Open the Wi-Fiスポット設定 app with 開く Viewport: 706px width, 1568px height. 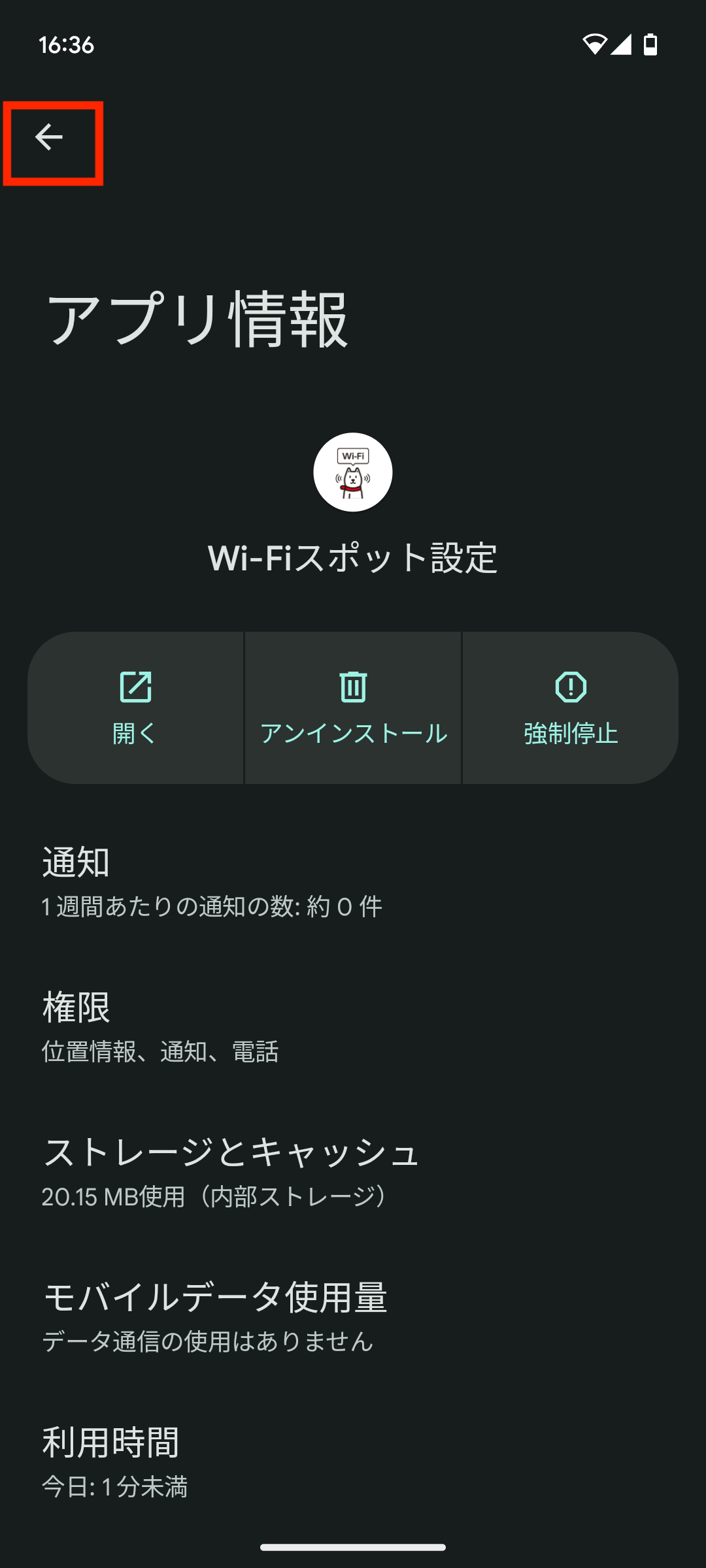coord(135,708)
